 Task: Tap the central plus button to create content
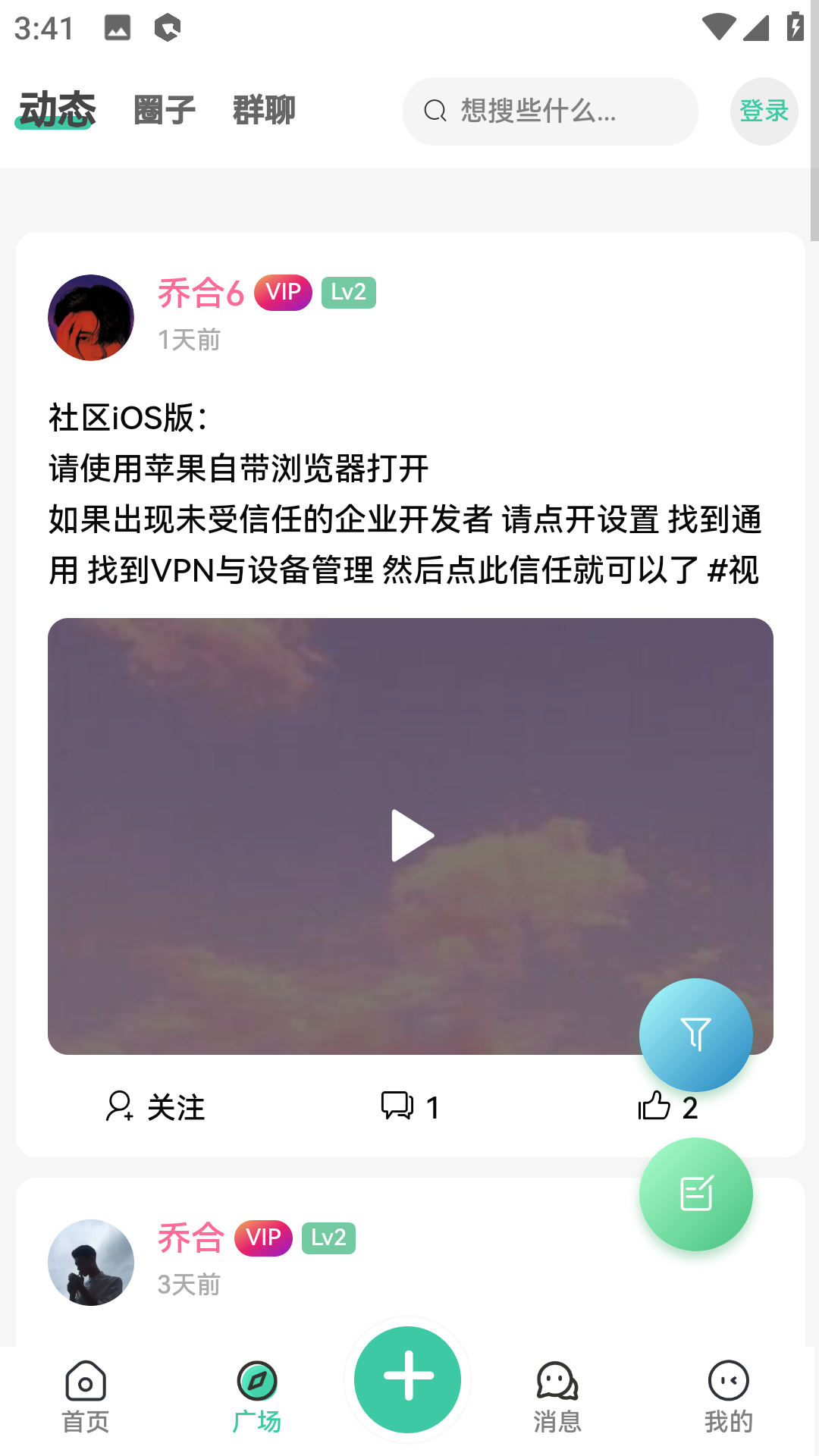pyautogui.click(x=407, y=1380)
